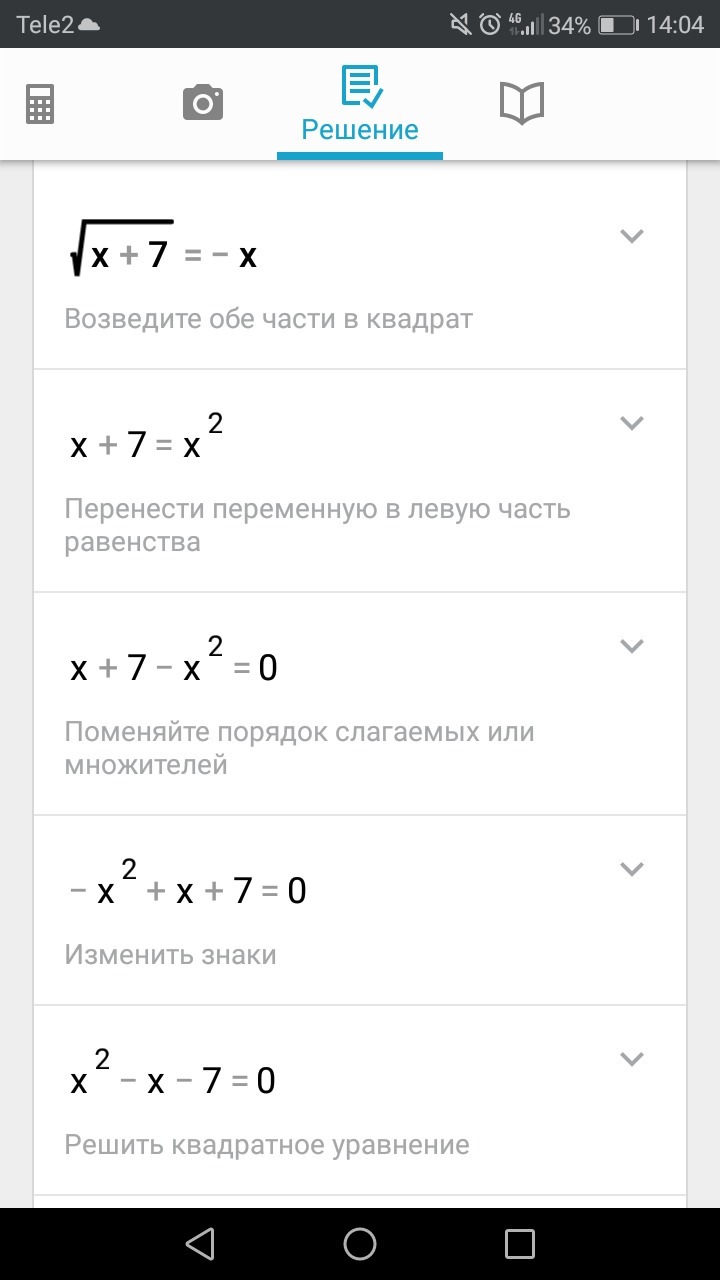Switch to the calculator tab
Viewport: 720px width, 1280px height.
click(x=40, y=103)
